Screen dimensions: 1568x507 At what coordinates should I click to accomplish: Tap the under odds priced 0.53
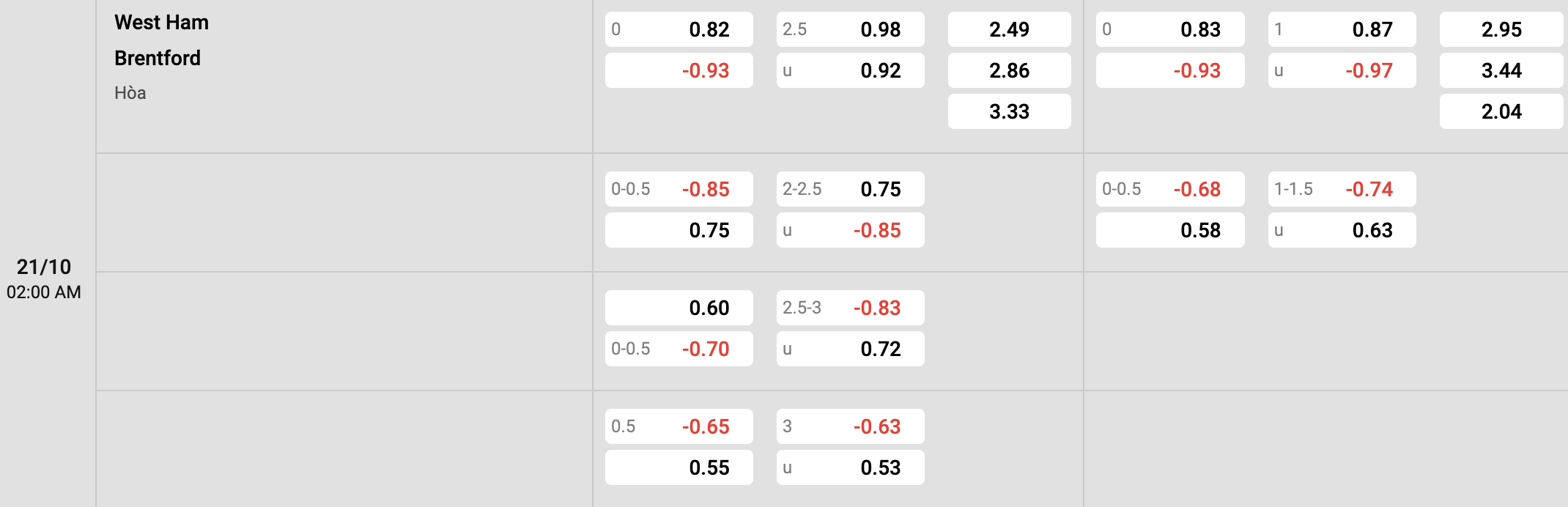850,467
